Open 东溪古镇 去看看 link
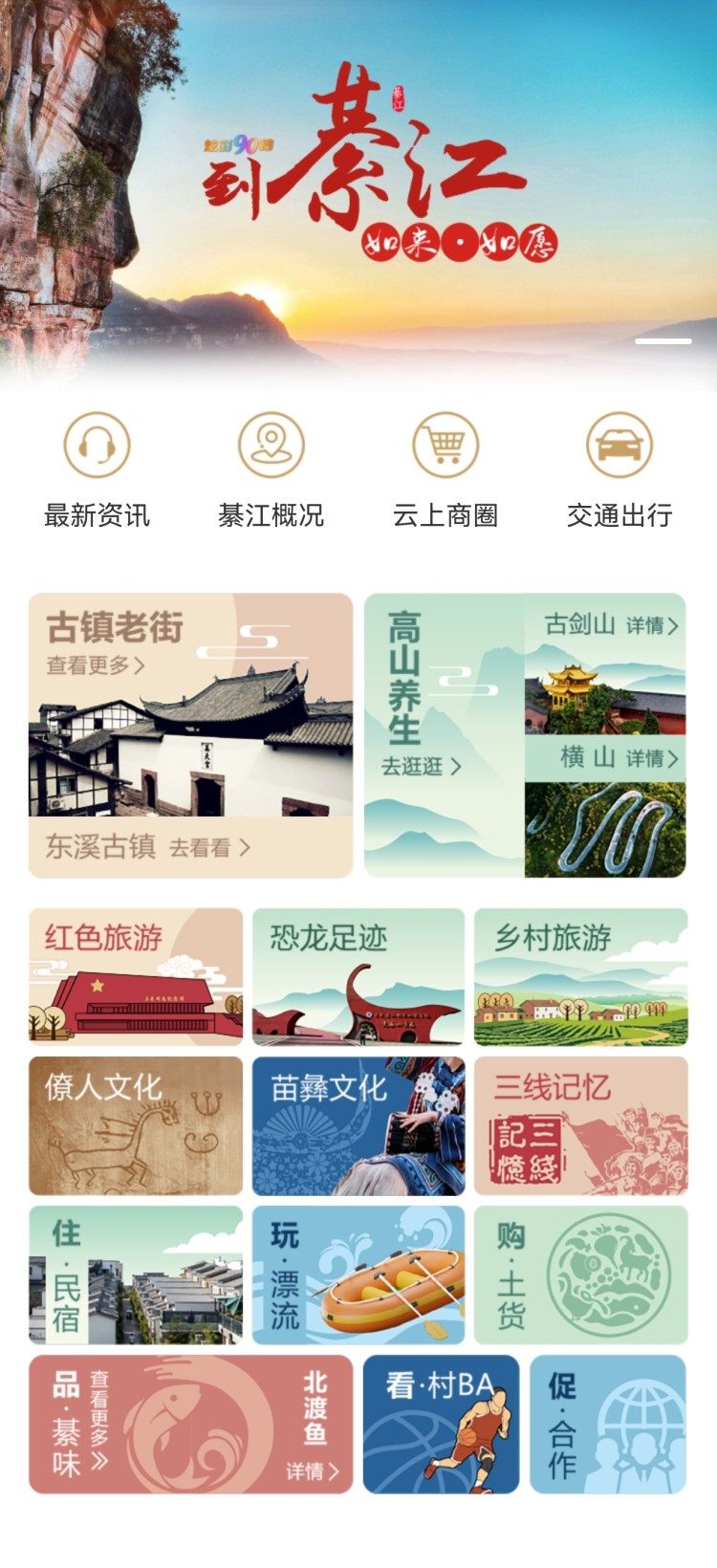 click(x=148, y=847)
